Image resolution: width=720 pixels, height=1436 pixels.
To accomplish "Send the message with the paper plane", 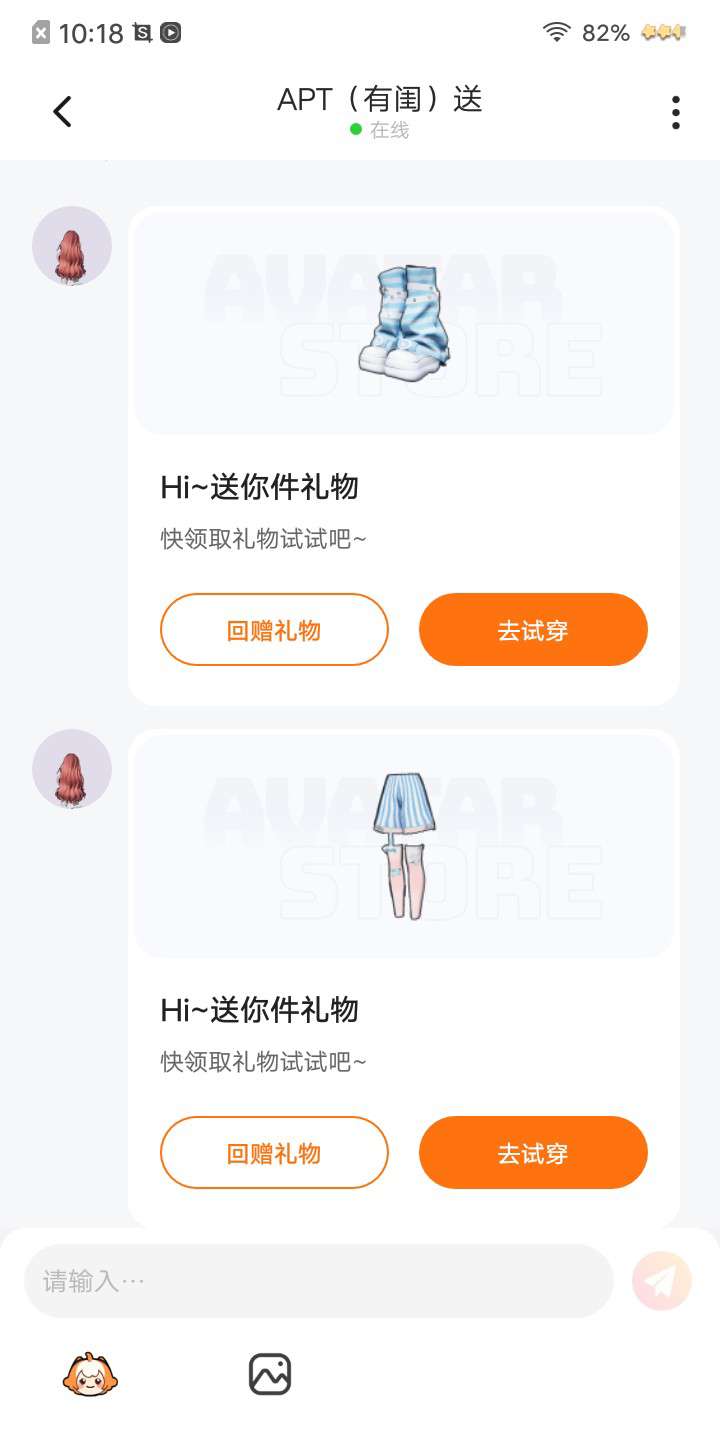I will tap(662, 1281).
